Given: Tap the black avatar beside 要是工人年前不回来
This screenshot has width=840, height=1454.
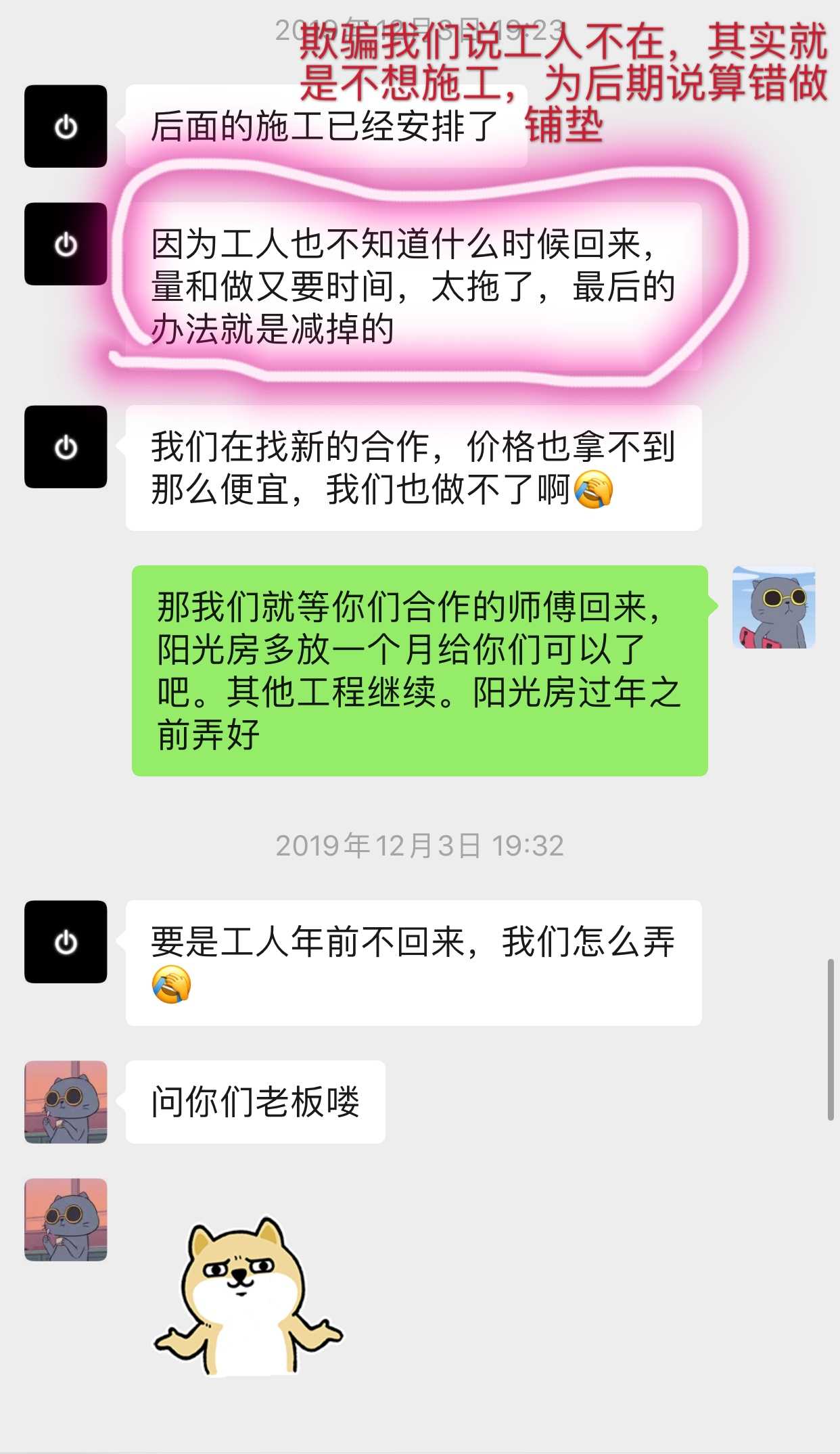Looking at the screenshot, I should tap(66, 941).
